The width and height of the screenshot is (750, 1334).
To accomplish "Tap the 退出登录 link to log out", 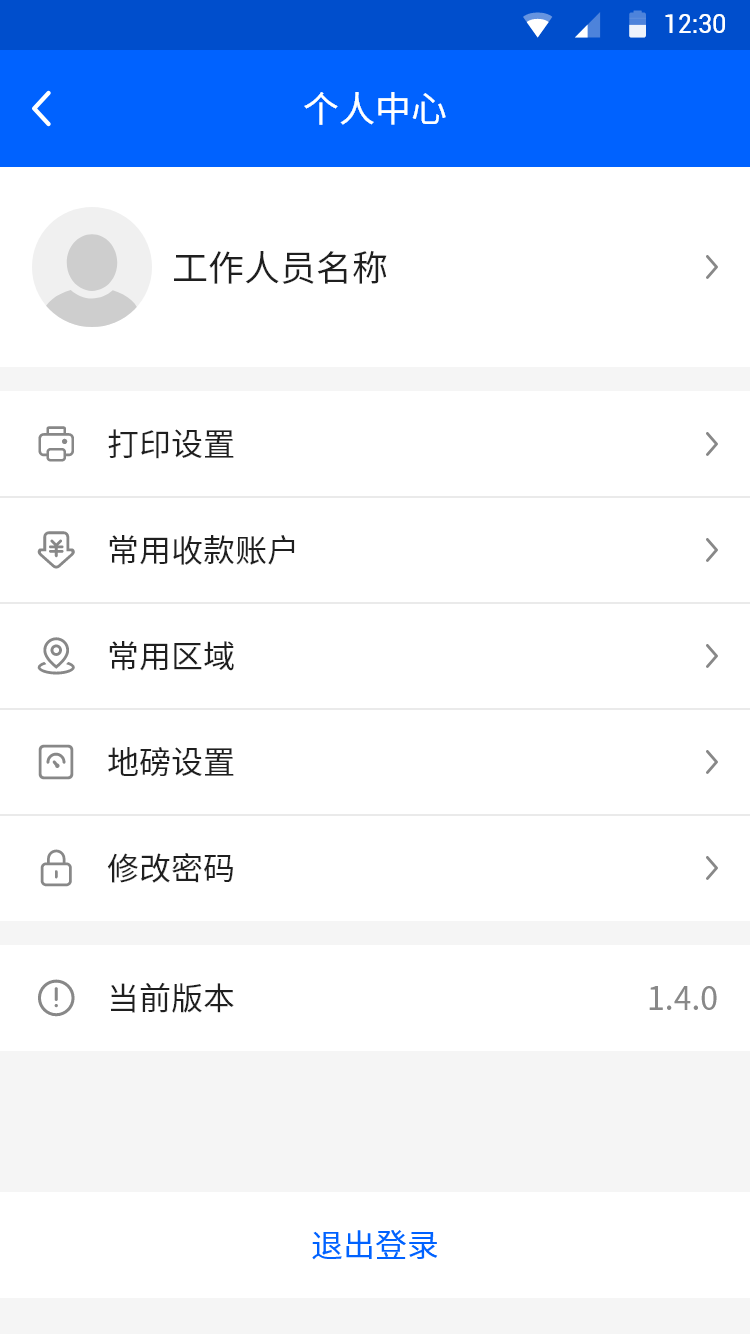I will pyautogui.click(x=375, y=1245).
